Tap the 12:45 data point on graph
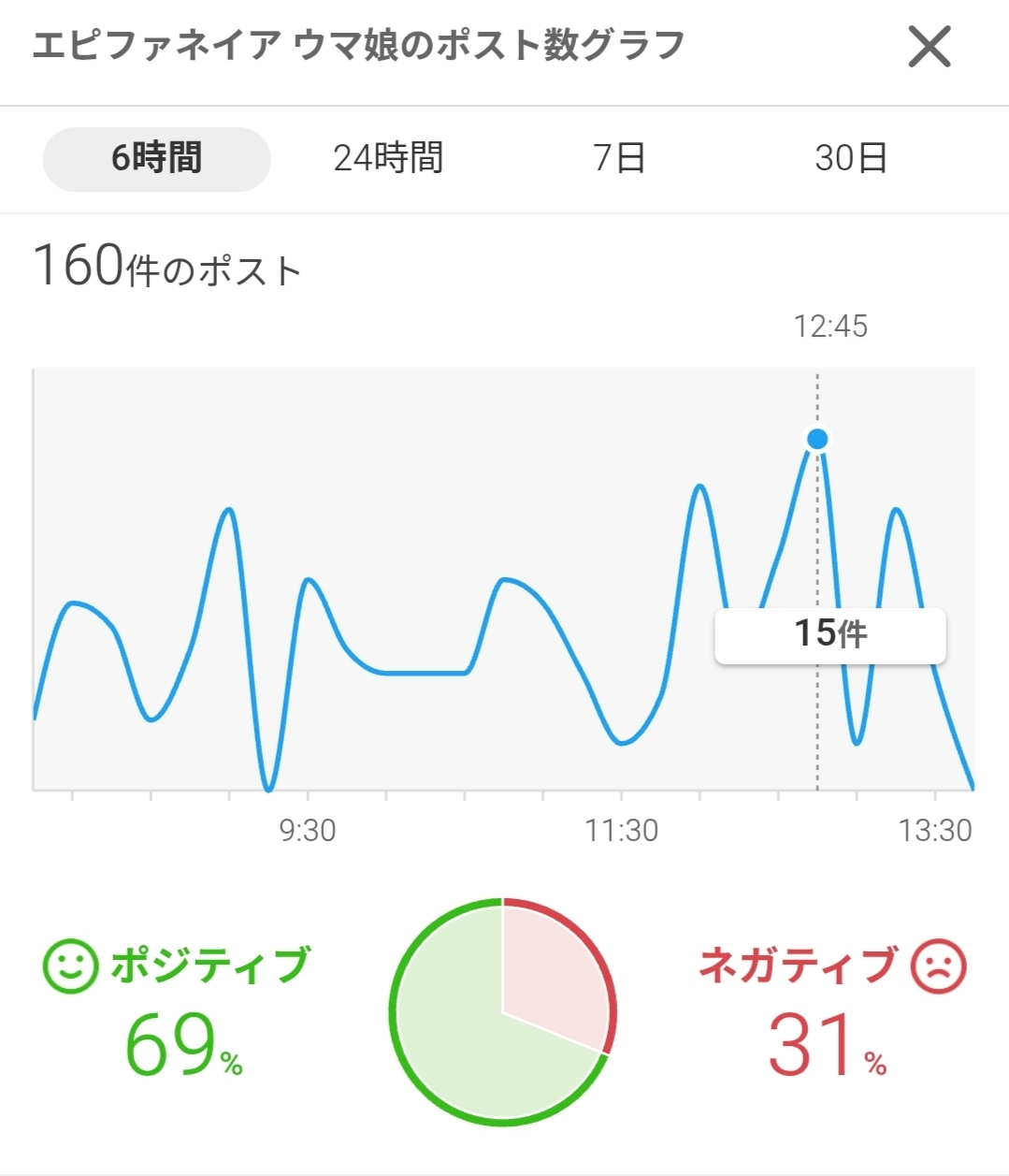The image size is (1009, 1176). point(817,439)
